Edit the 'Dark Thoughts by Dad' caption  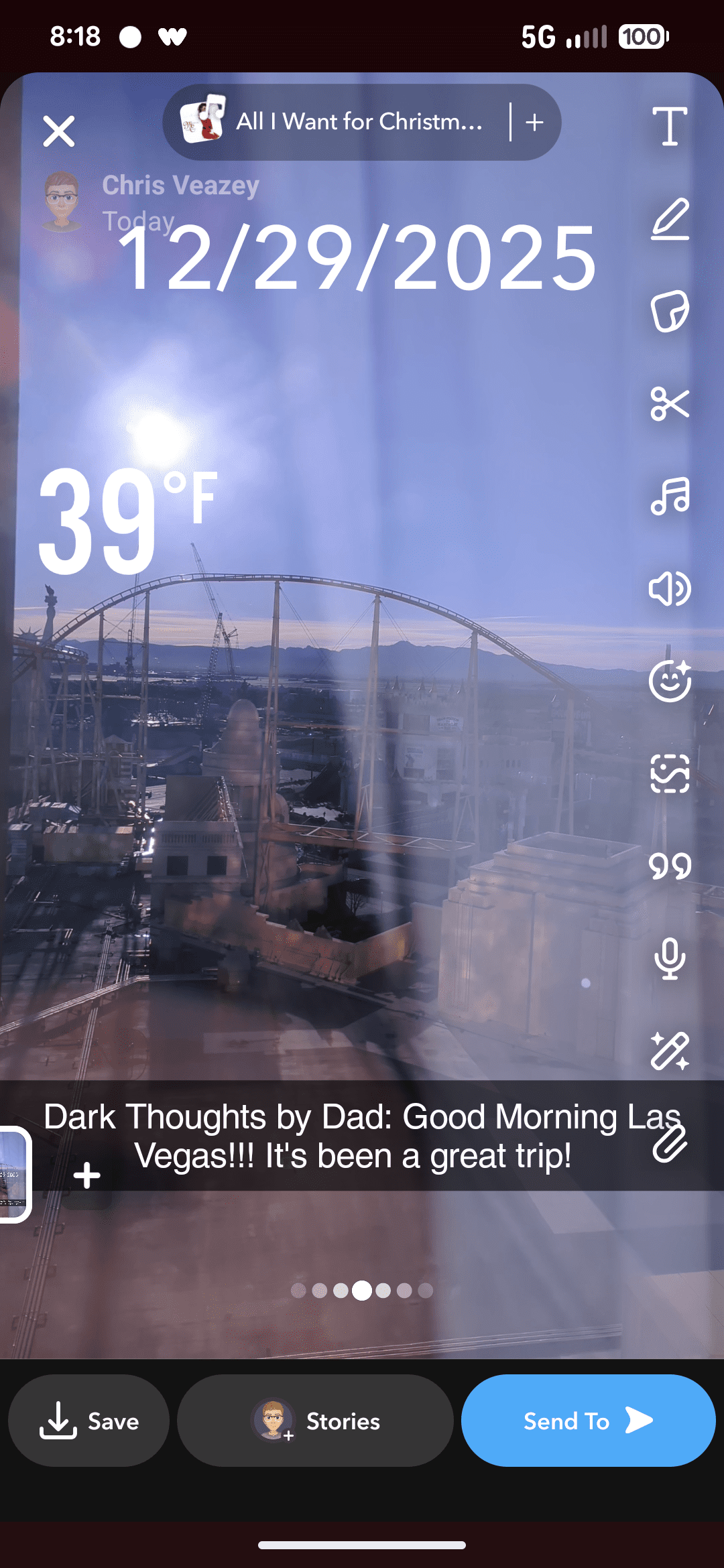tap(362, 1136)
